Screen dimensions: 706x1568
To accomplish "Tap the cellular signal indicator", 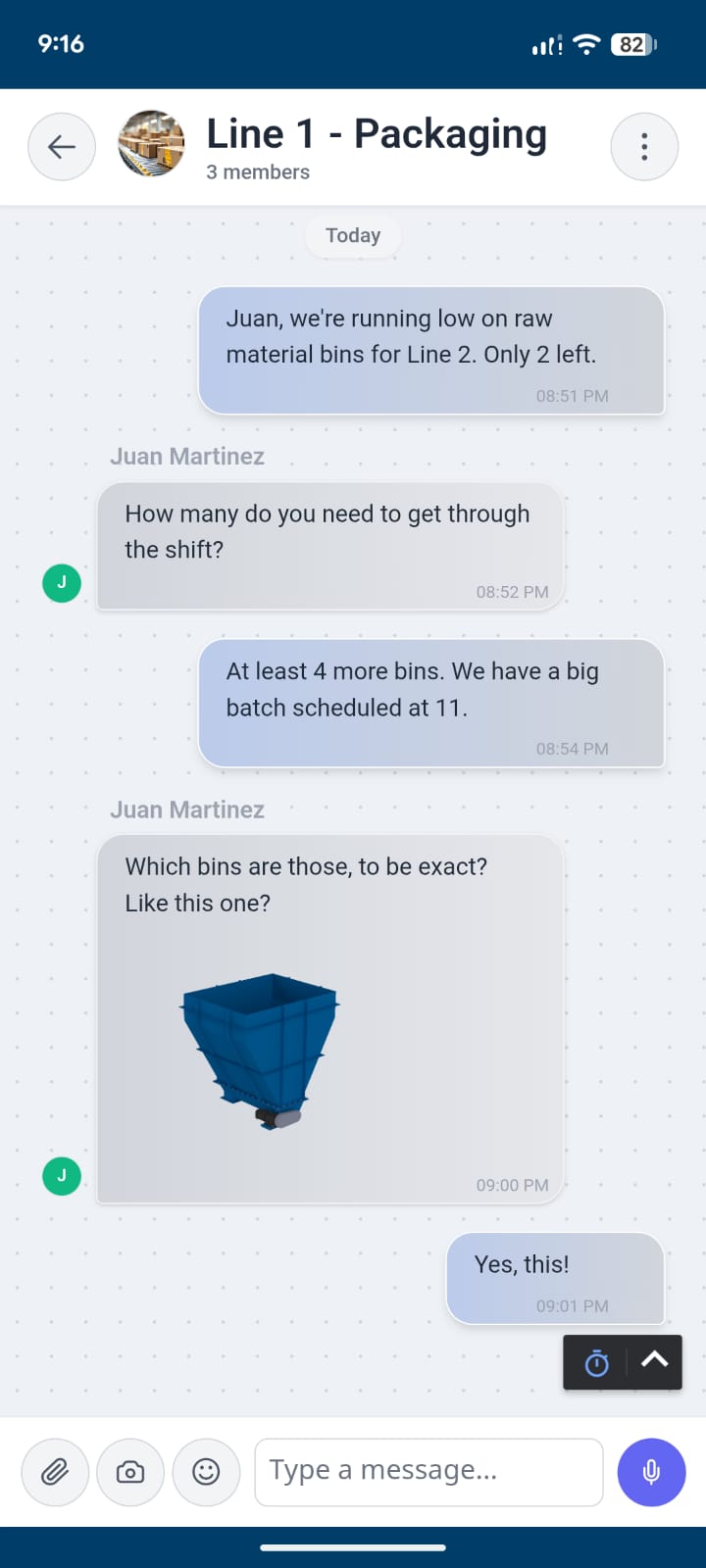I will 543,44.
